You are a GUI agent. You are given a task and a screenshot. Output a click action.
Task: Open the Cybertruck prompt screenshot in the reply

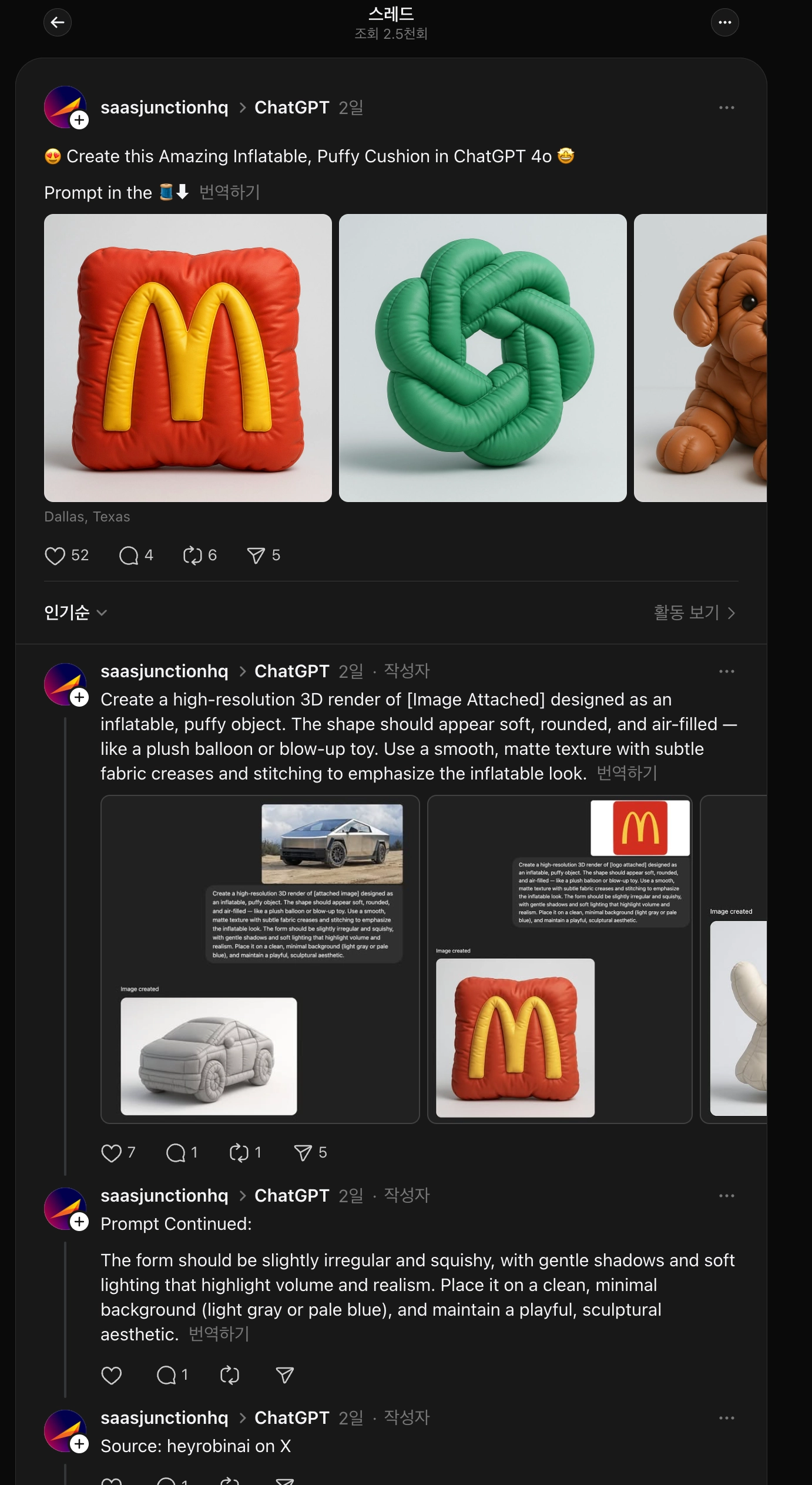click(x=260, y=959)
